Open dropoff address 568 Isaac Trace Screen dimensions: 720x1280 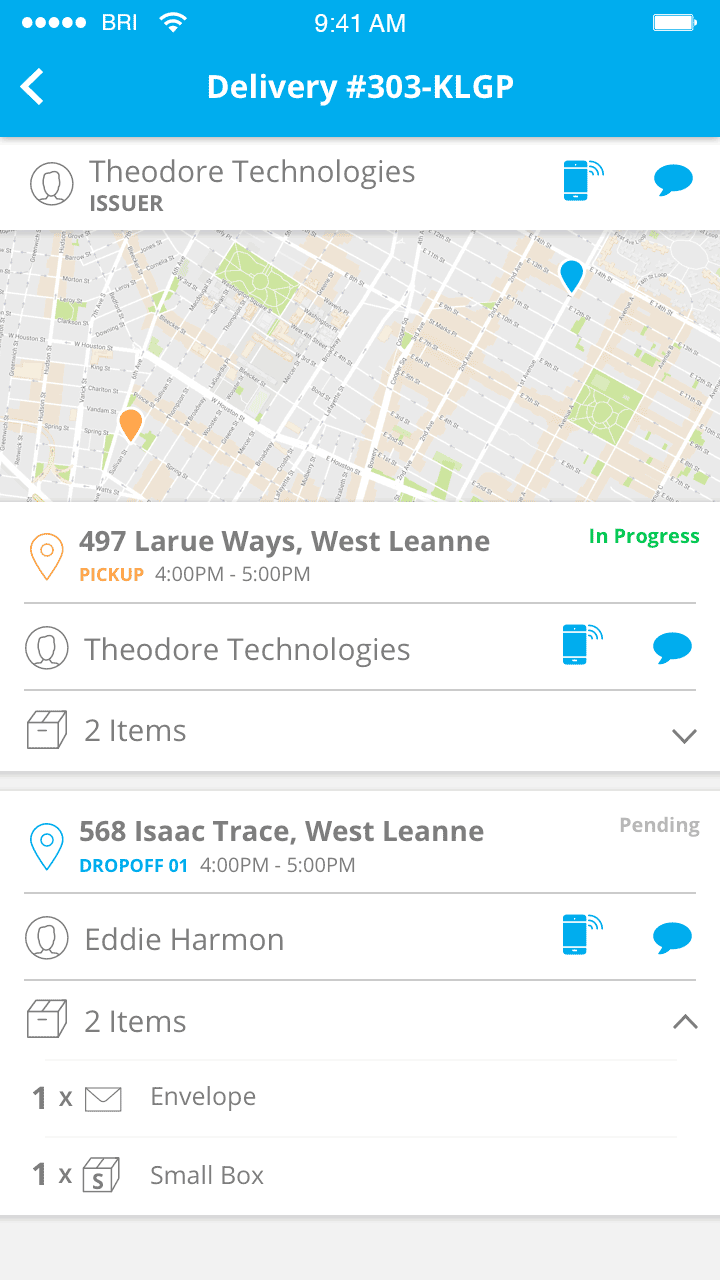[x=281, y=832]
